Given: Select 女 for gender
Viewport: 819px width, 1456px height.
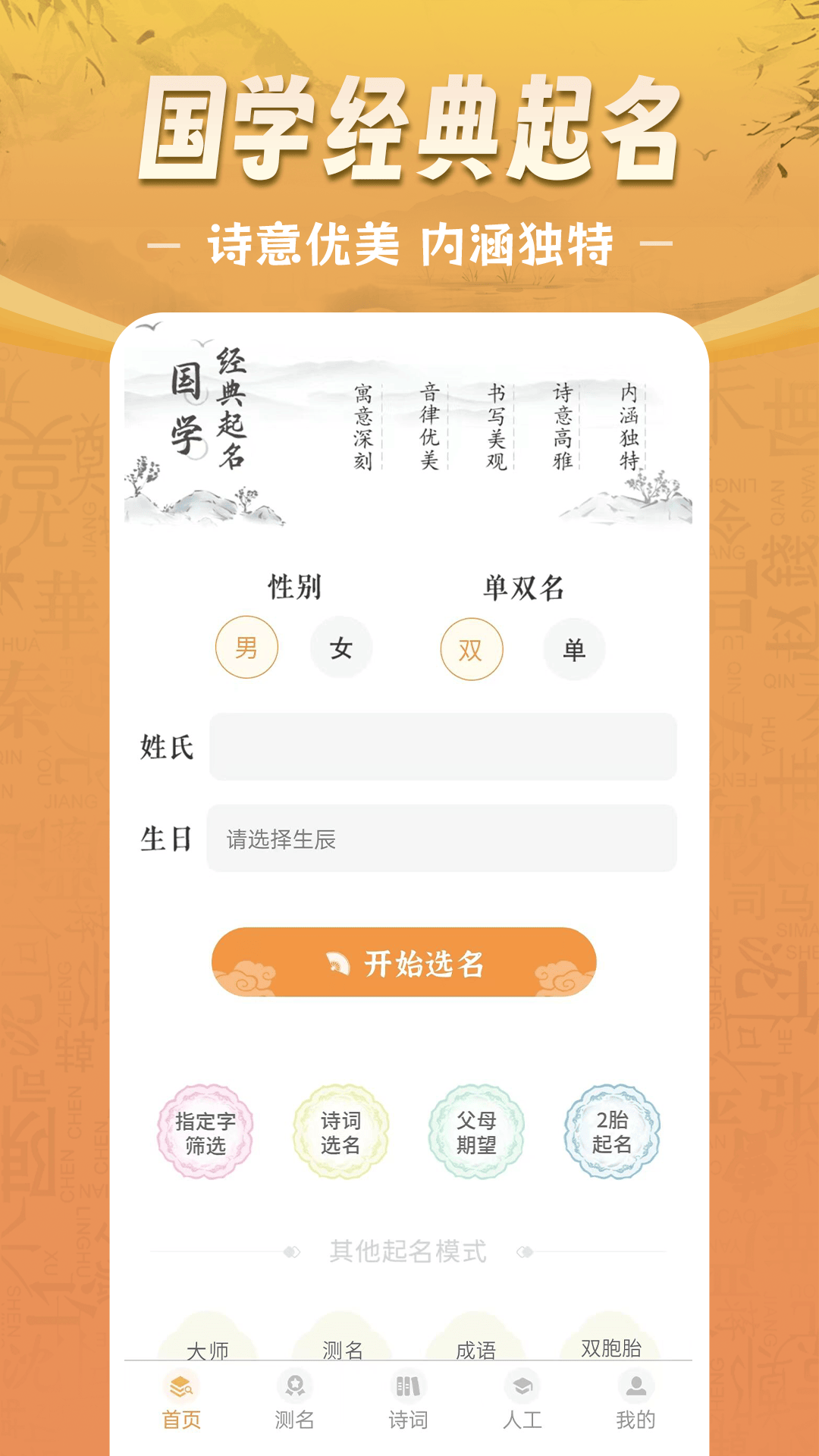Looking at the screenshot, I should pos(341,648).
